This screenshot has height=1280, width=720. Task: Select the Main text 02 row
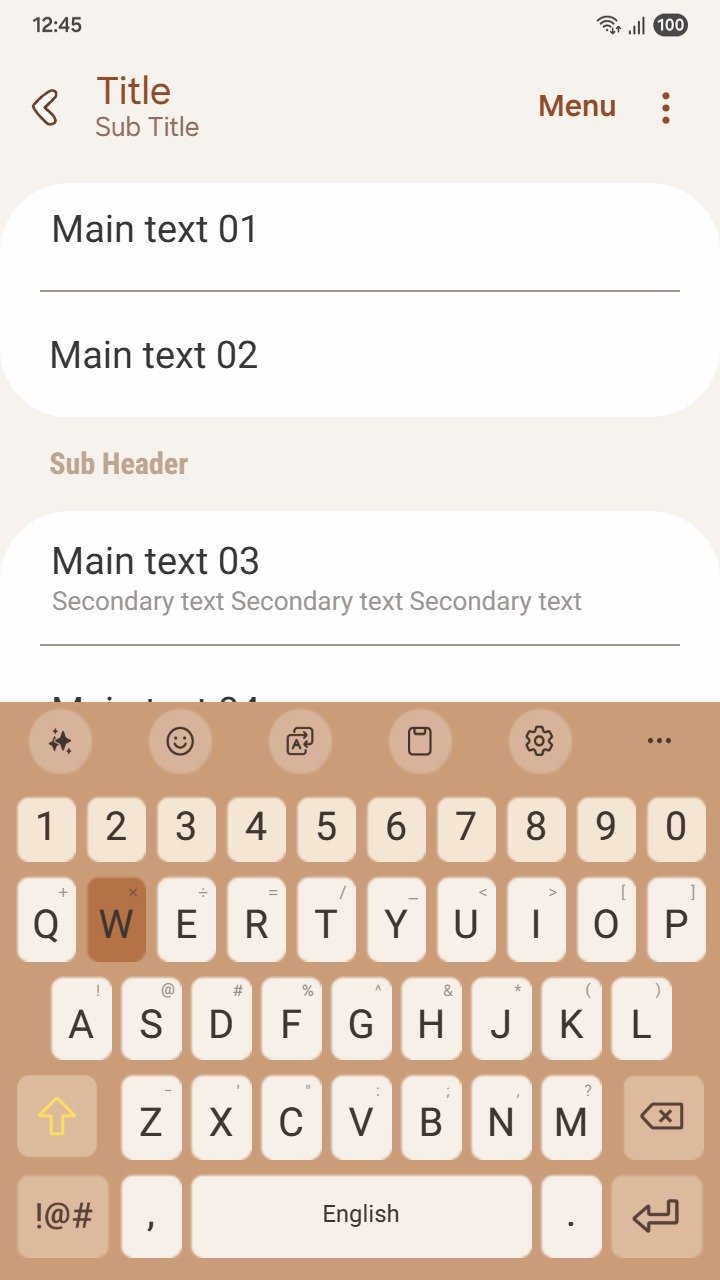(360, 356)
